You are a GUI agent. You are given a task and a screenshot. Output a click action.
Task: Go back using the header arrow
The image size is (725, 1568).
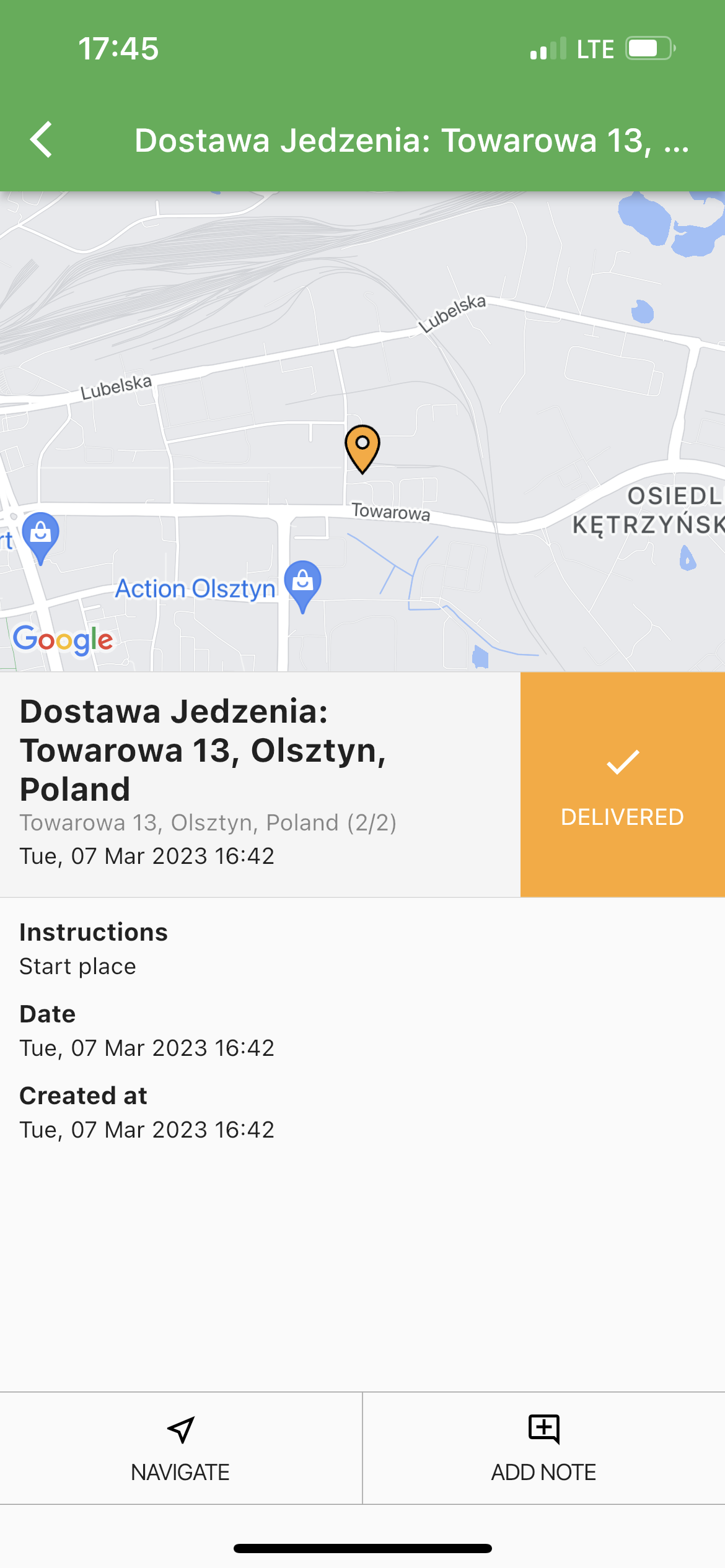pyautogui.click(x=42, y=140)
